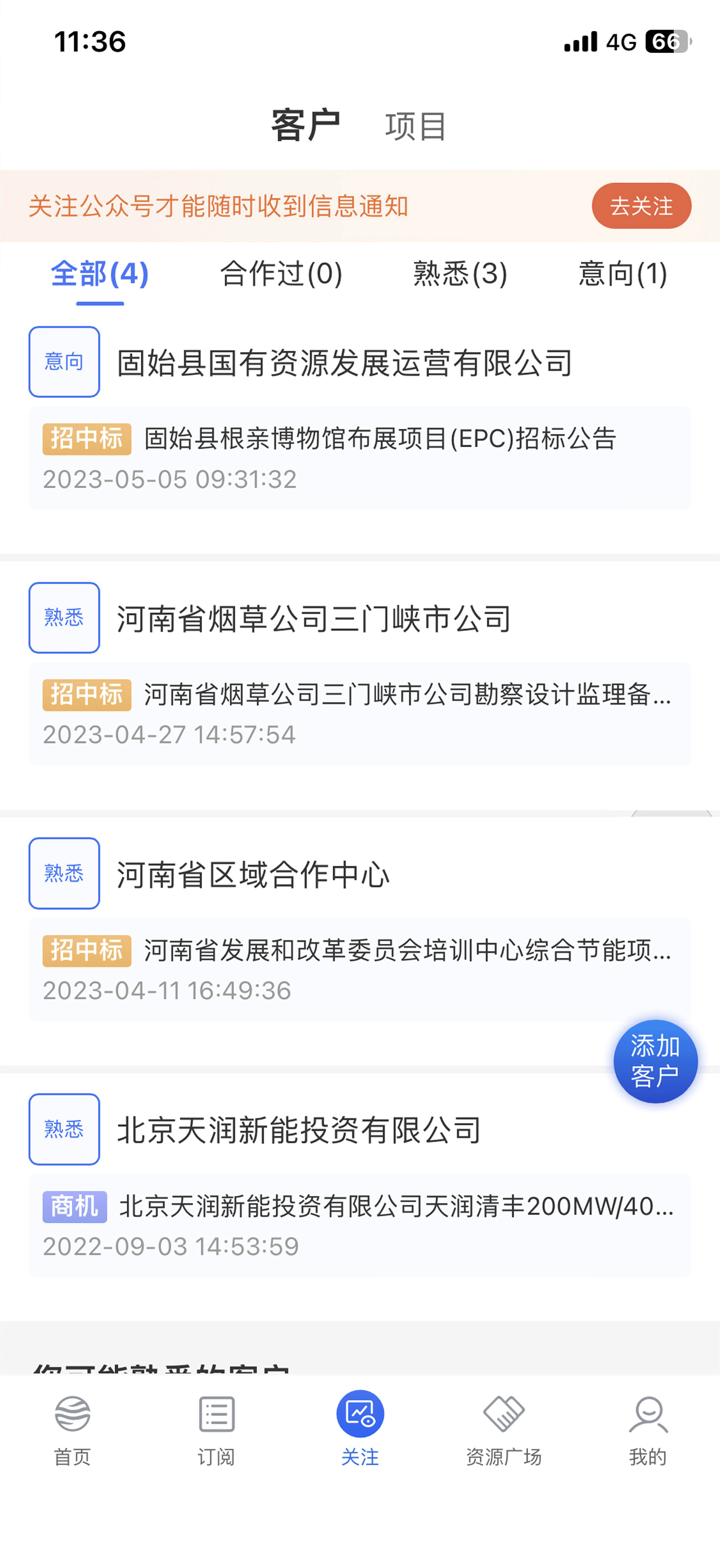Viewport: 720px width, 1558px height.
Task: Tap the floating 添加客户 button
Action: tap(655, 1061)
